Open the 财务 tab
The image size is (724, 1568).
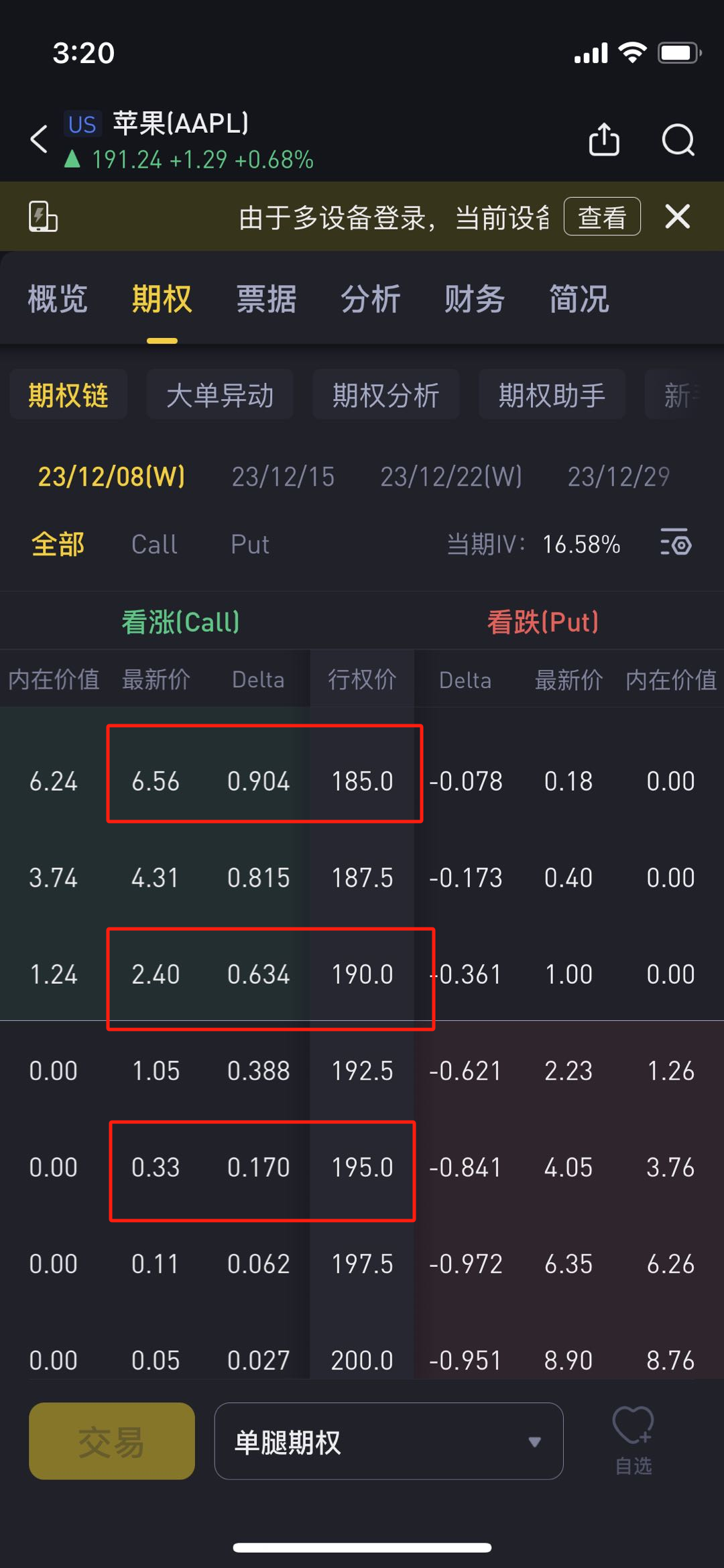pos(474,298)
